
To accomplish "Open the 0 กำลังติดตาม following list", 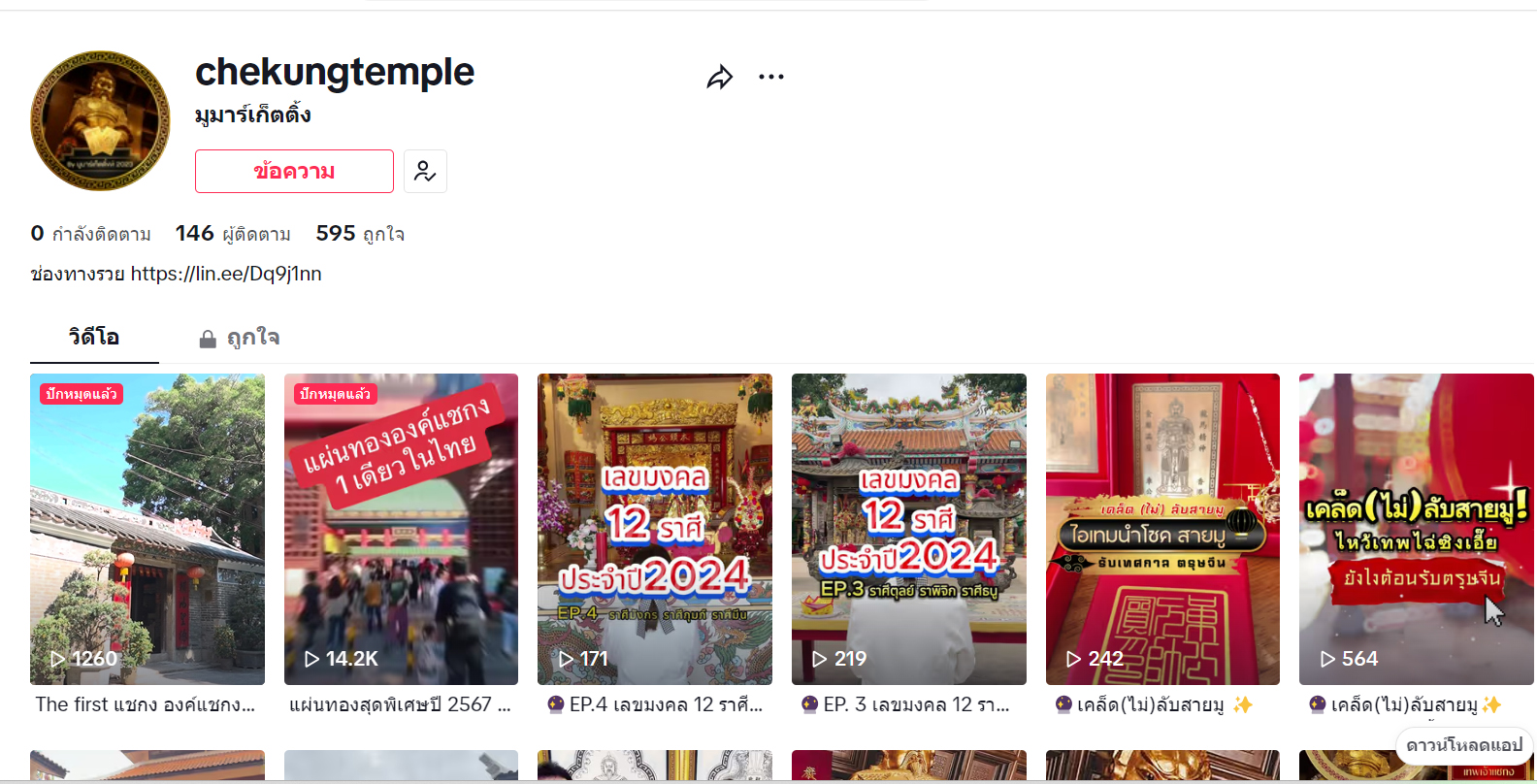I will click(91, 234).
